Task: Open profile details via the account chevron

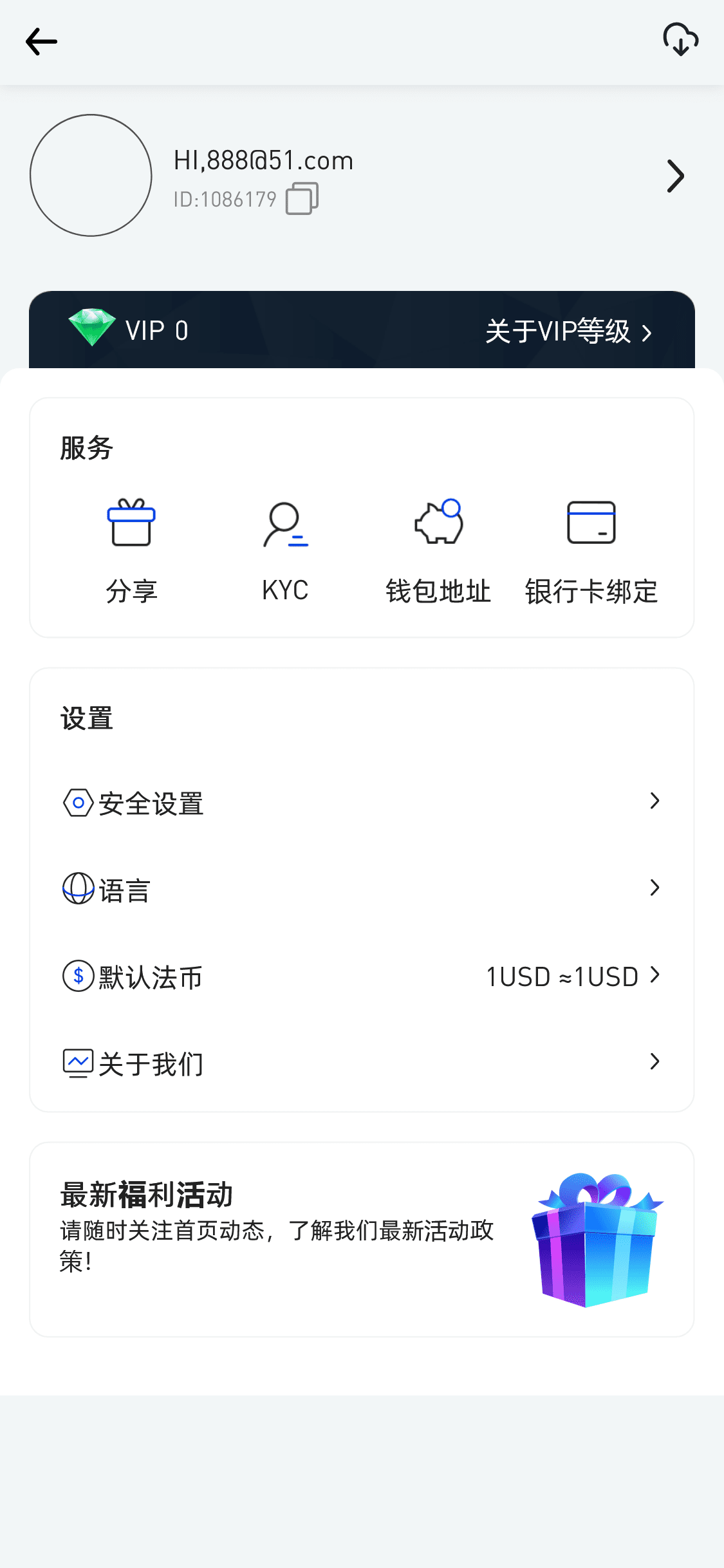Action: pyautogui.click(x=674, y=176)
